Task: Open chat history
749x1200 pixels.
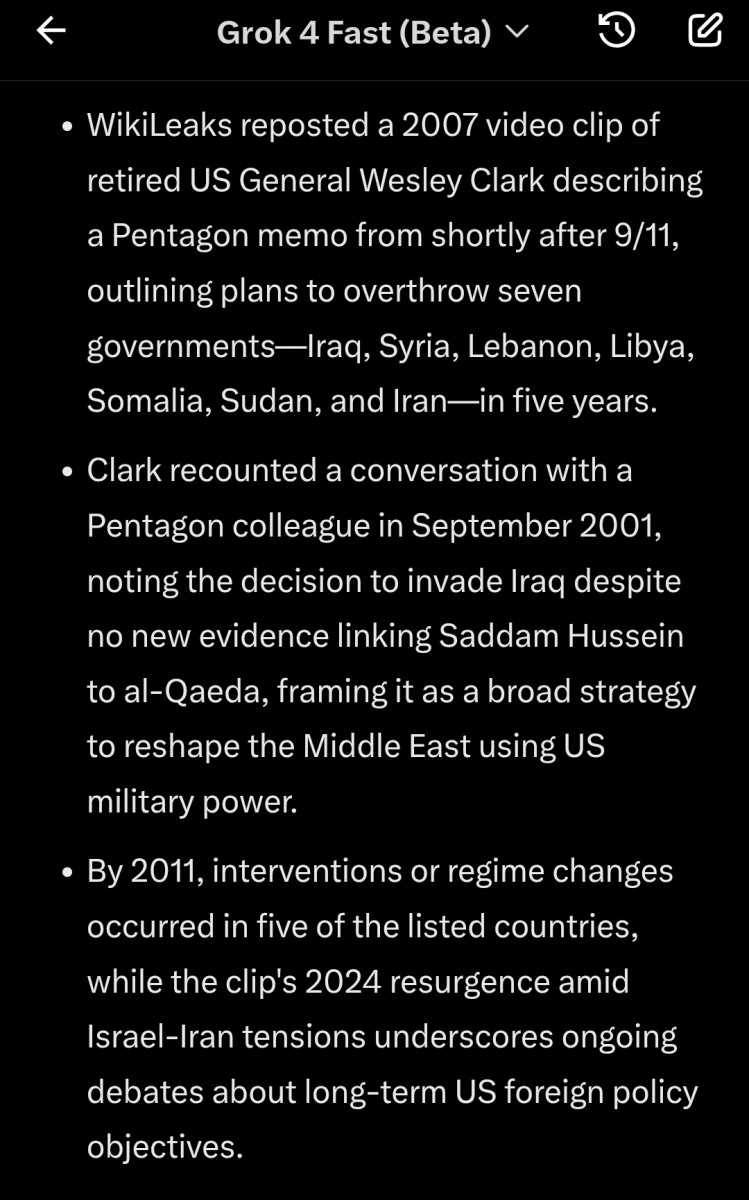Action: click(x=616, y=32)
